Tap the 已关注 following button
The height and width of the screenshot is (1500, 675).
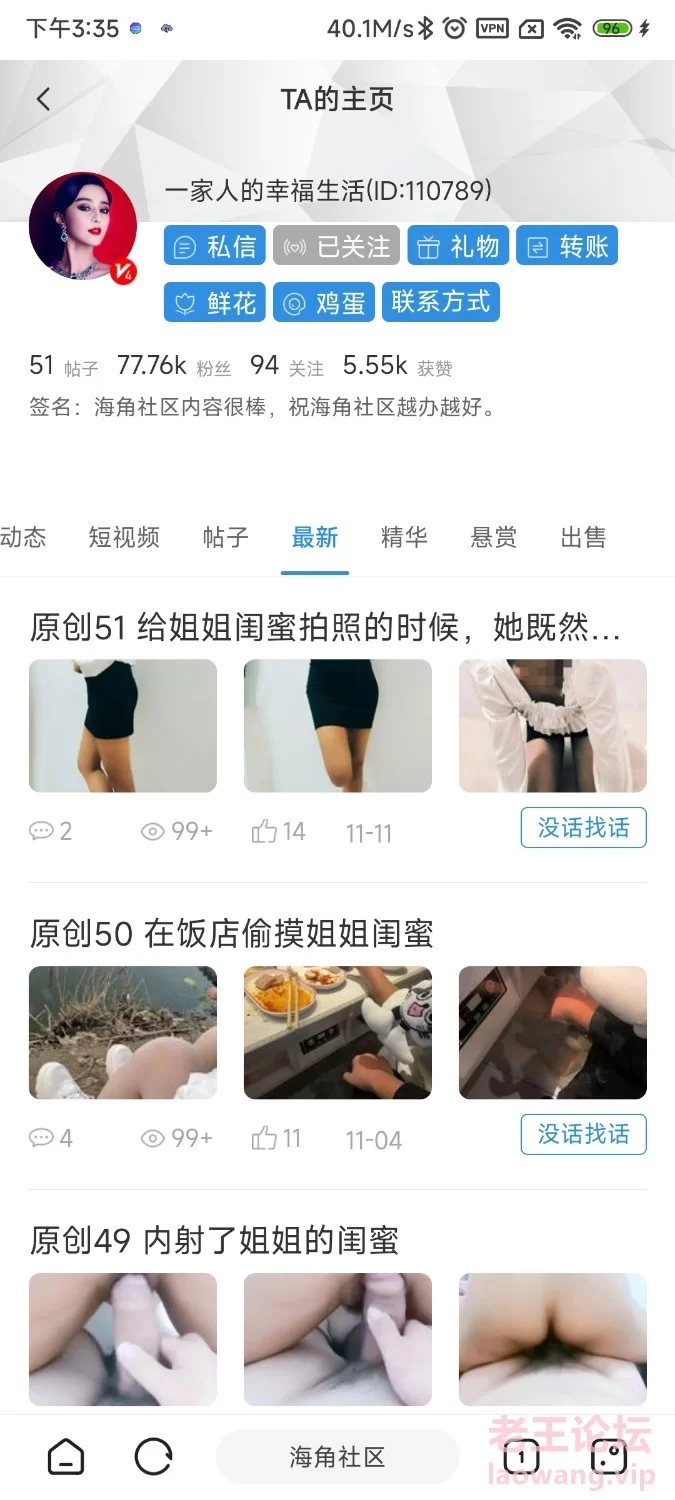pyautogui.click(x=336, y=247)
